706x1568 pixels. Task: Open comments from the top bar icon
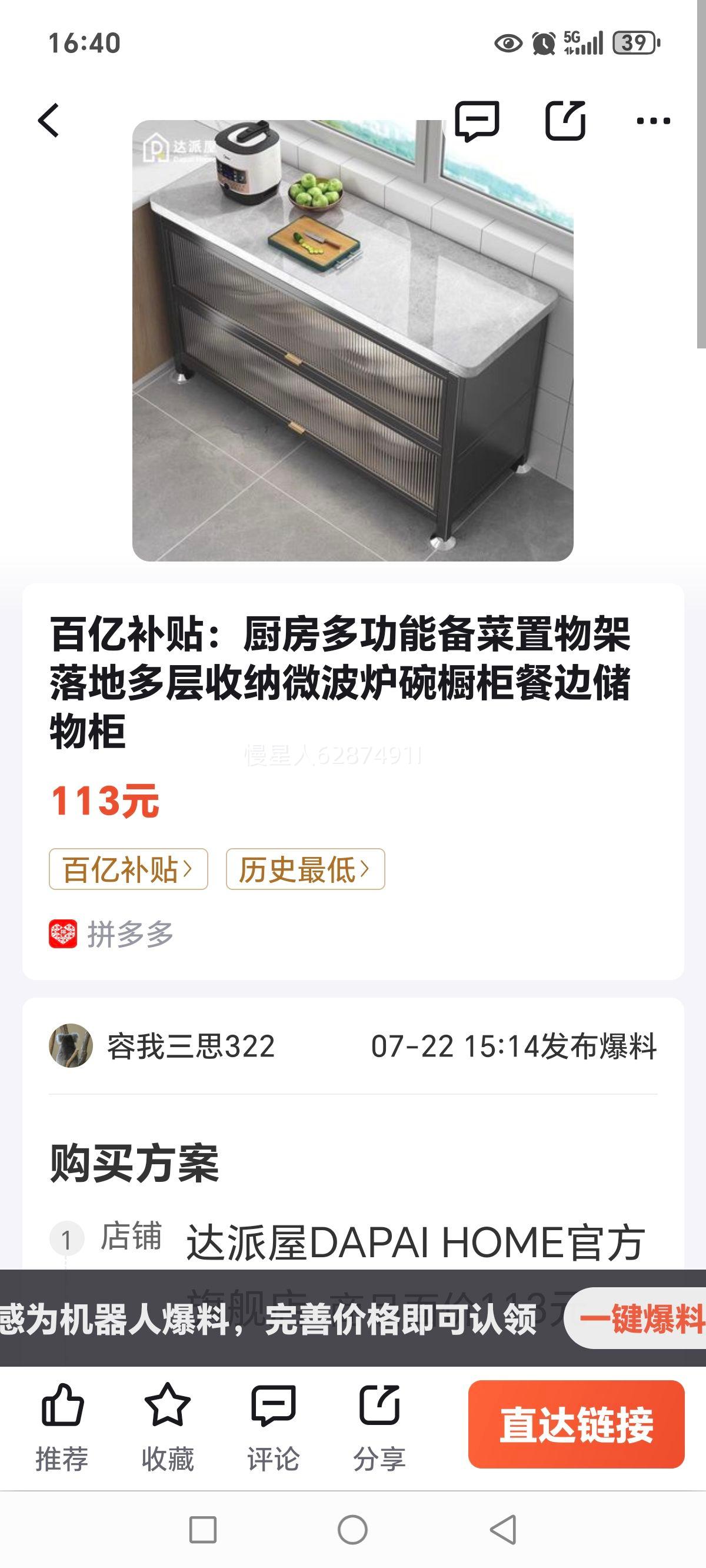pos(477,121)
